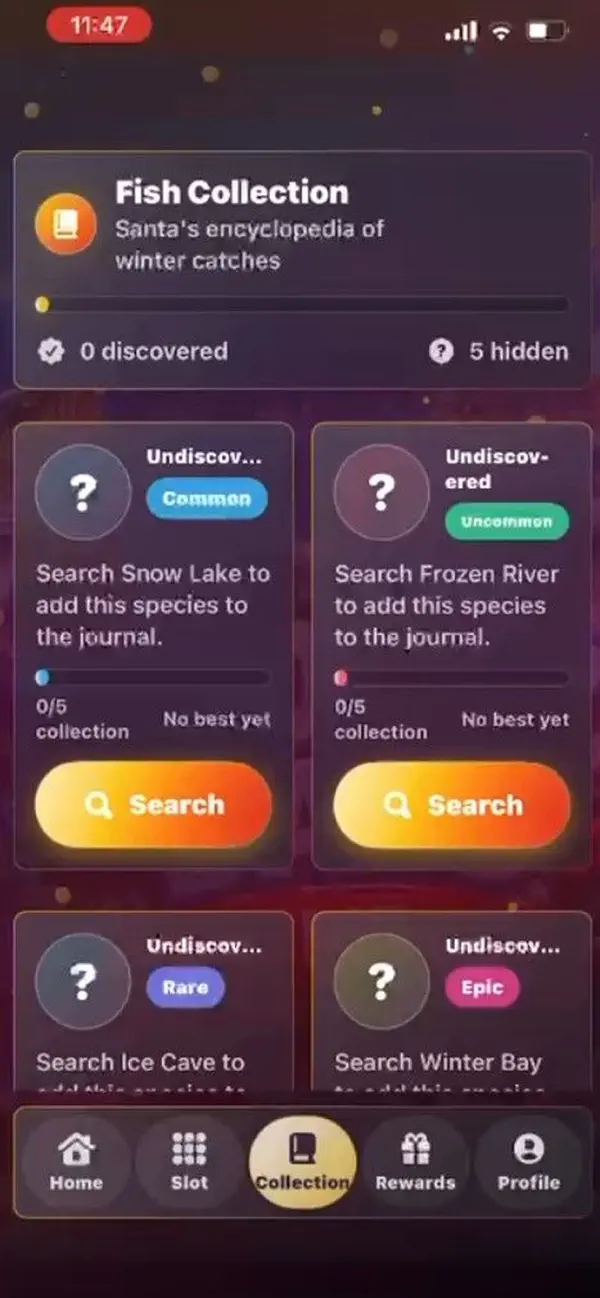This screenshot has height=1298, width=600.
Task: Tap Search on the Frozen River card
Action: 452,805
